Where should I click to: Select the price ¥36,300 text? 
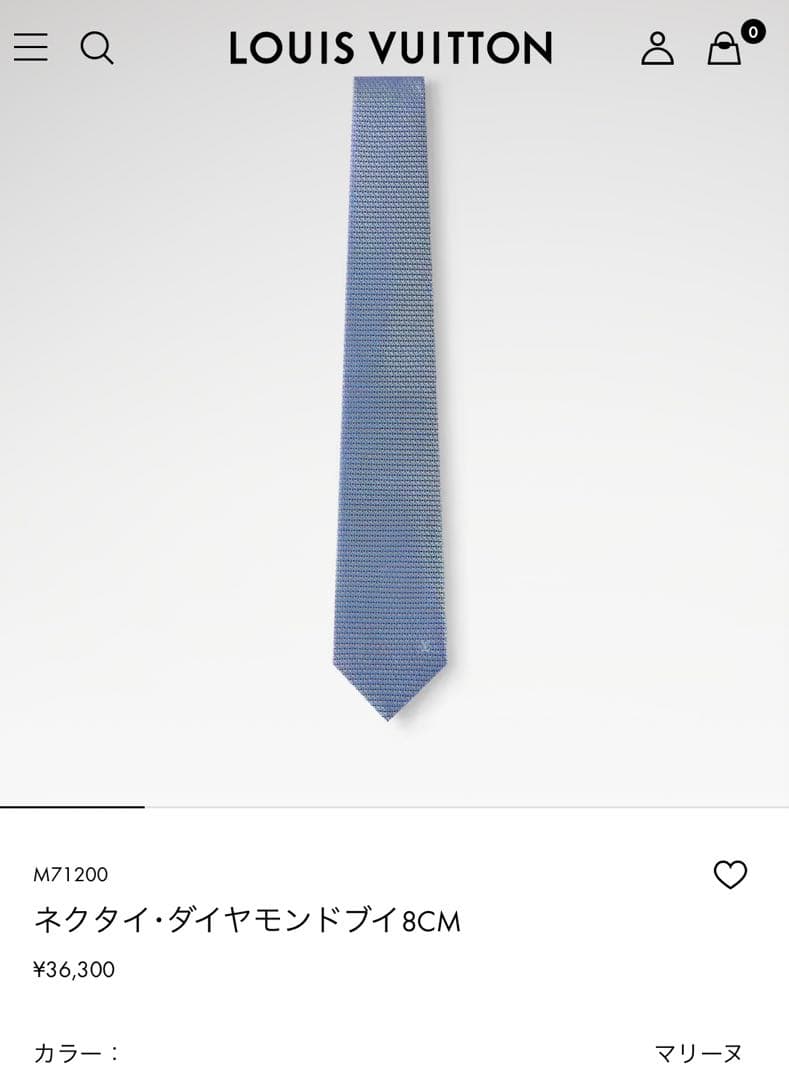pos(74,968)
